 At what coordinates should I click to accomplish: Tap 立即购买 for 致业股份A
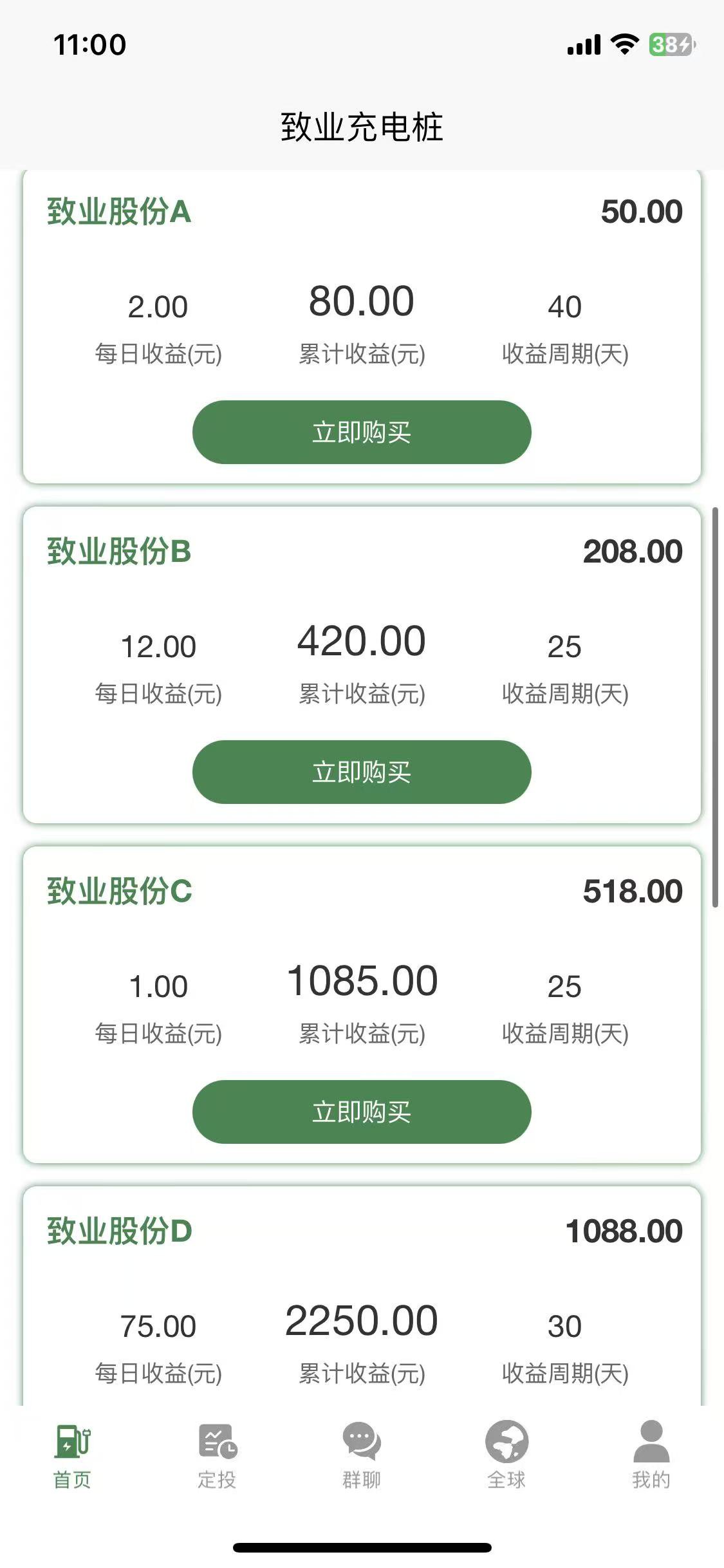(362, 432)
